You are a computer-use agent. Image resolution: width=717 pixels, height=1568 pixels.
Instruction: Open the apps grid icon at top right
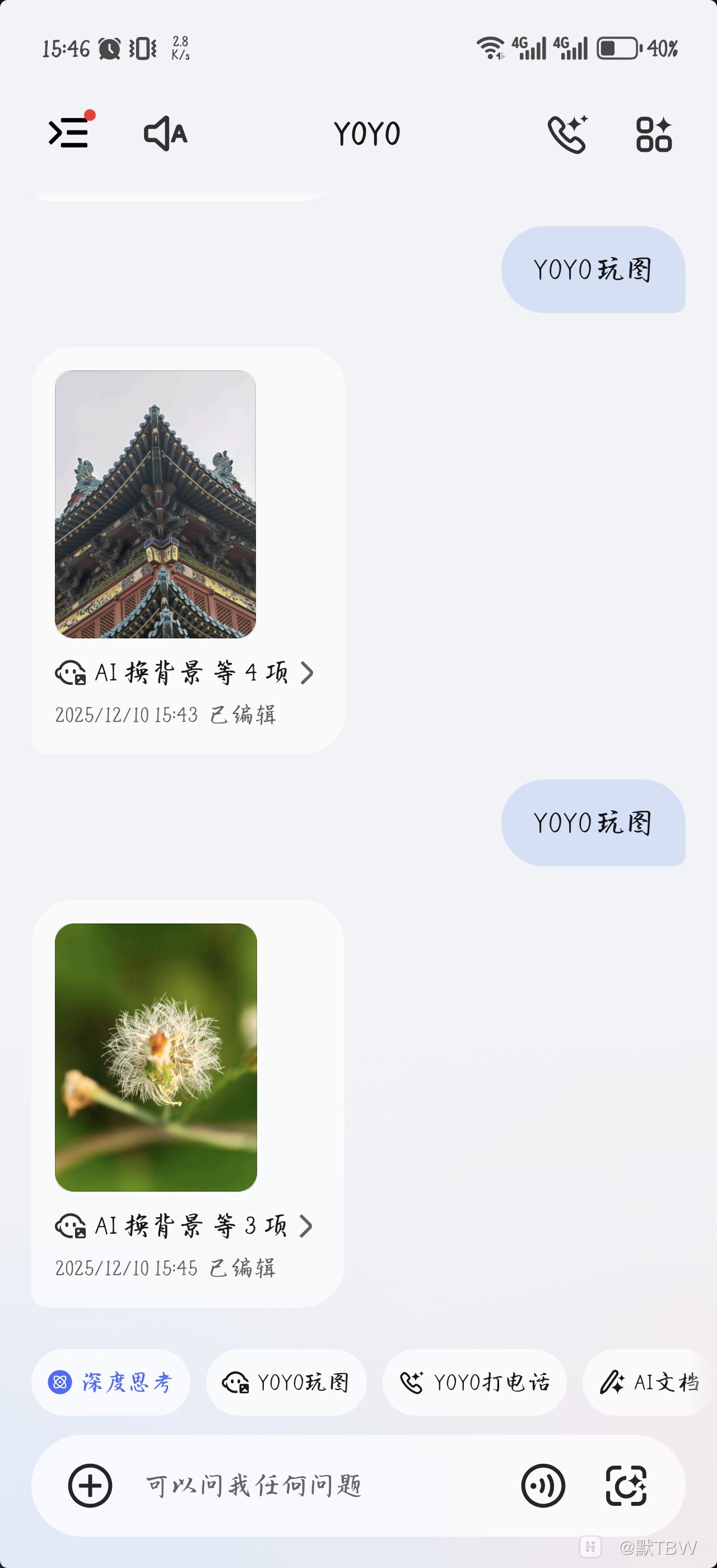(654, 134)
